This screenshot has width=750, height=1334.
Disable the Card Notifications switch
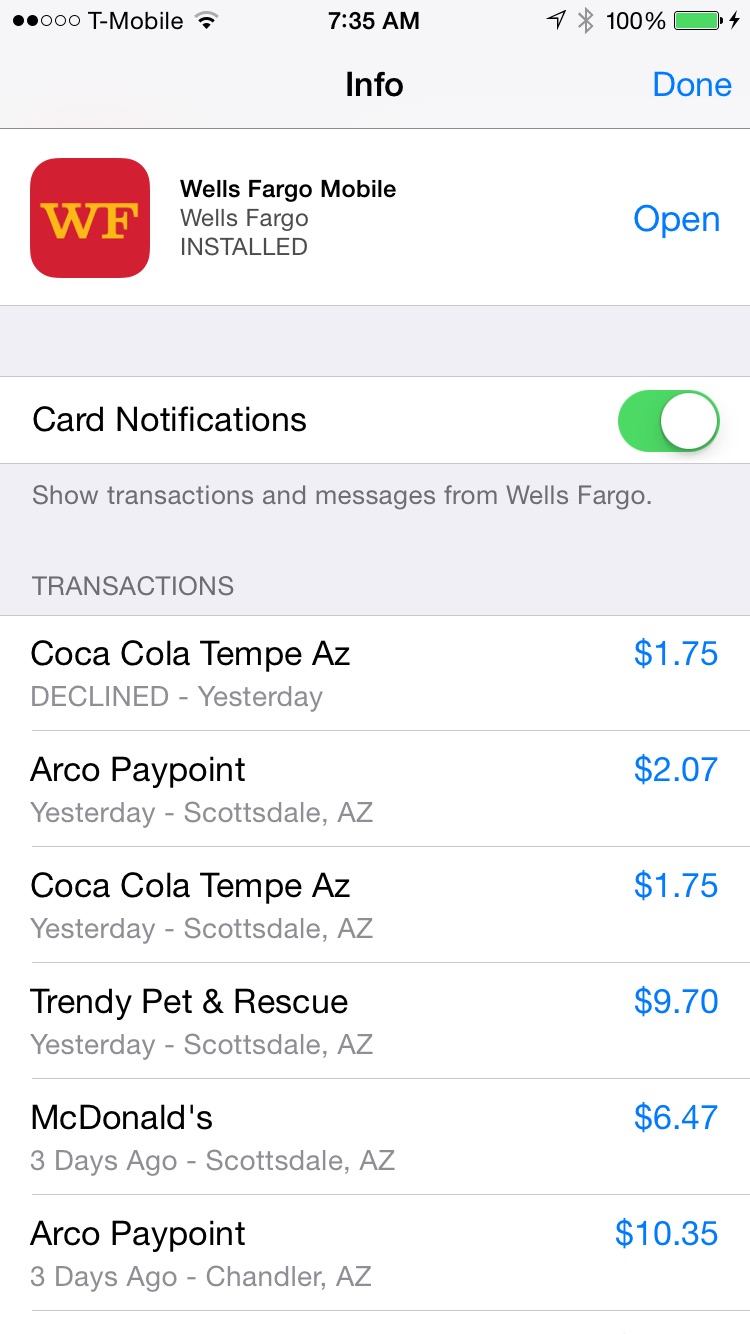(668, 421)
